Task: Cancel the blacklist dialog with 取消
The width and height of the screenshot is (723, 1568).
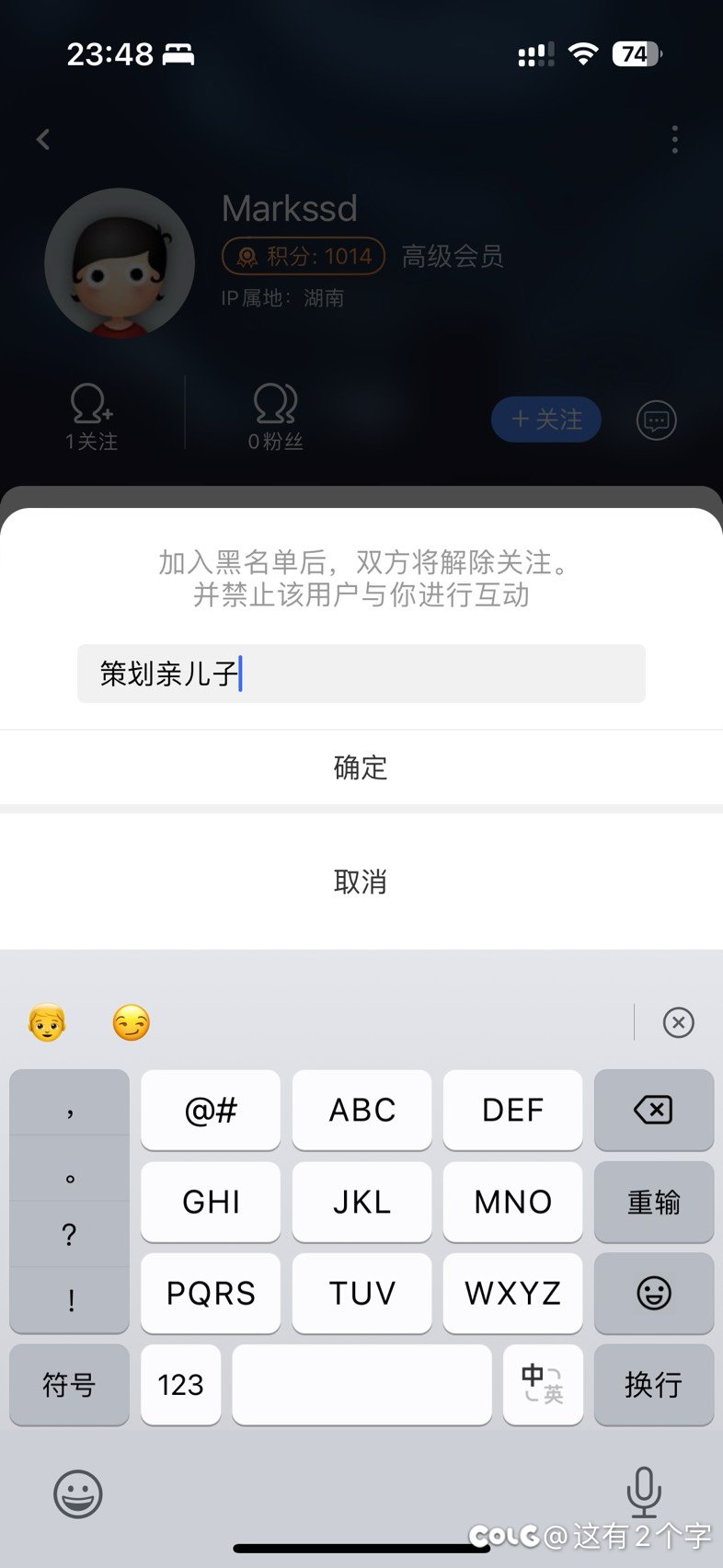Action: pyautogui.click(x=361, y=882)
